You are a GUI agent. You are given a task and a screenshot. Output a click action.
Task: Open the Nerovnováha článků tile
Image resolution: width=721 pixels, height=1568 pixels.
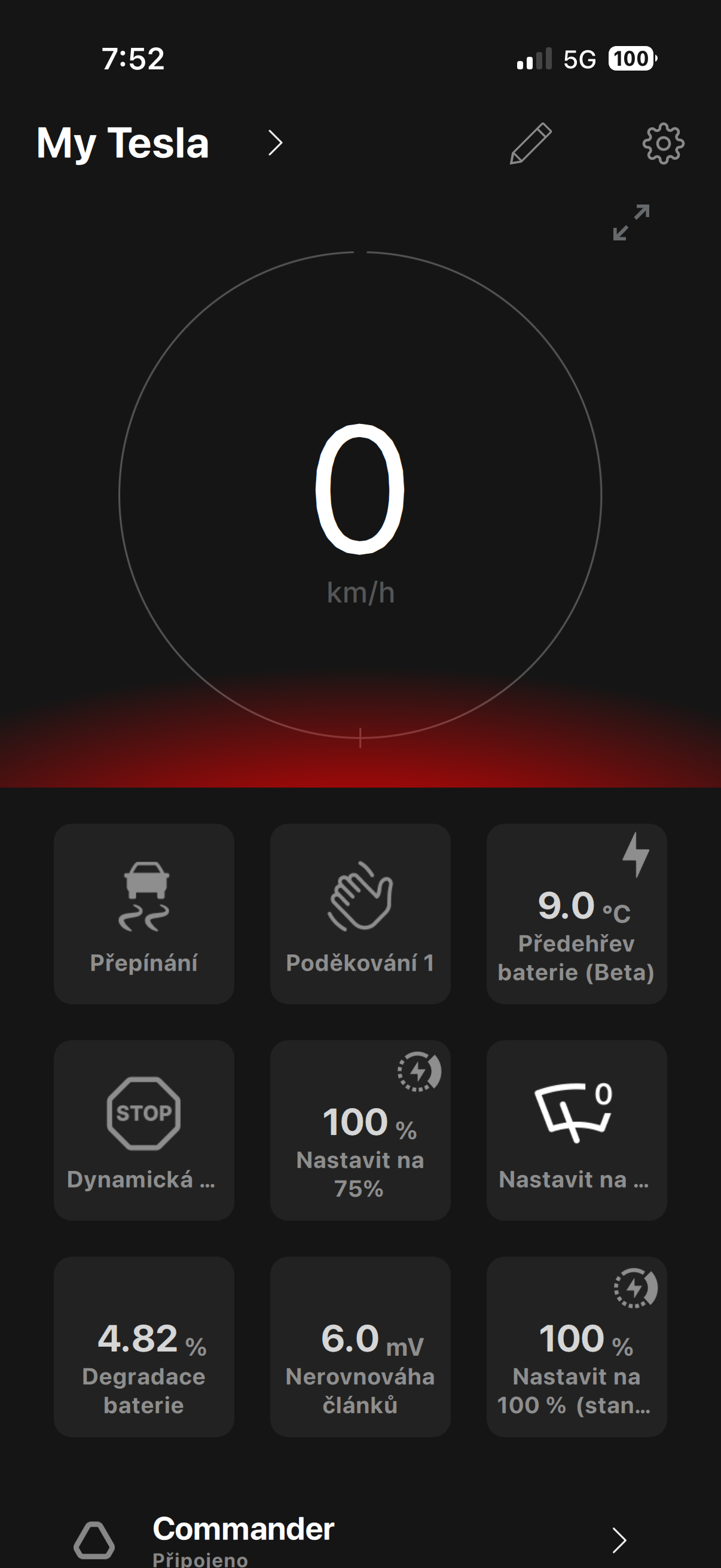coord(360,1347)
